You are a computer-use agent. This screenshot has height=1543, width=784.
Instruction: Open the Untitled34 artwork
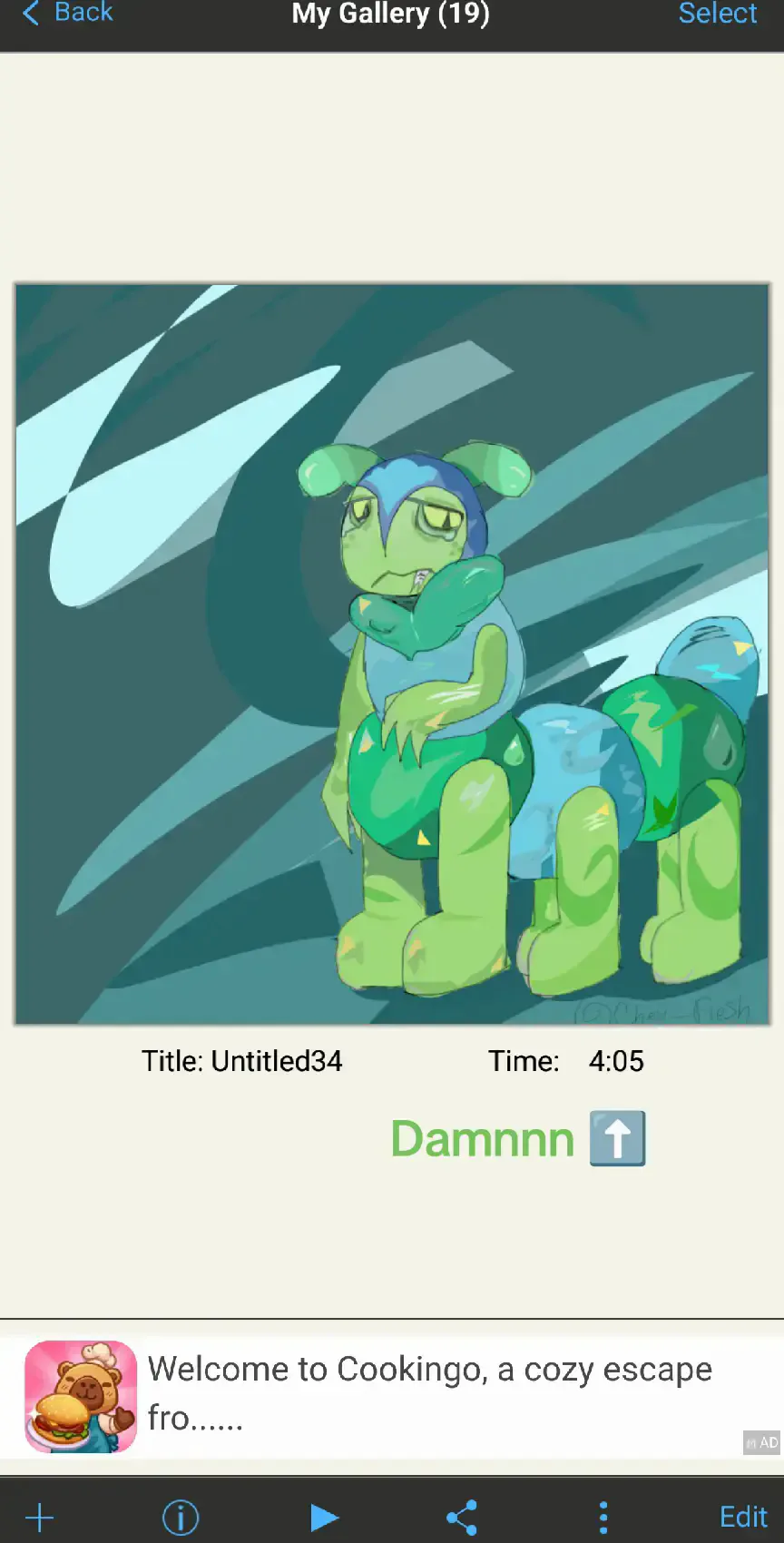point(392,654)
